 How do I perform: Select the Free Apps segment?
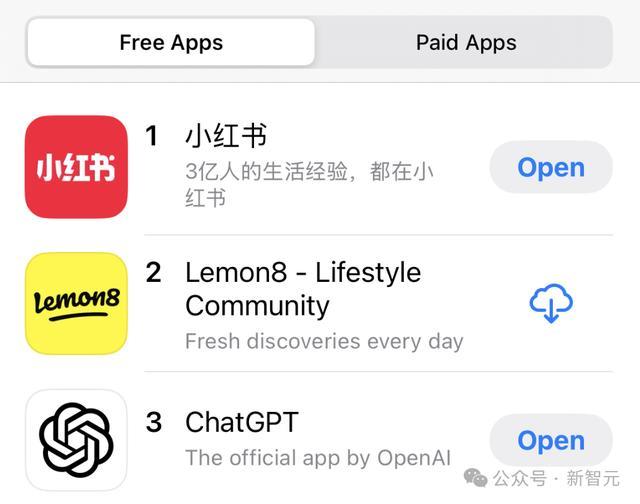(171, 43)
